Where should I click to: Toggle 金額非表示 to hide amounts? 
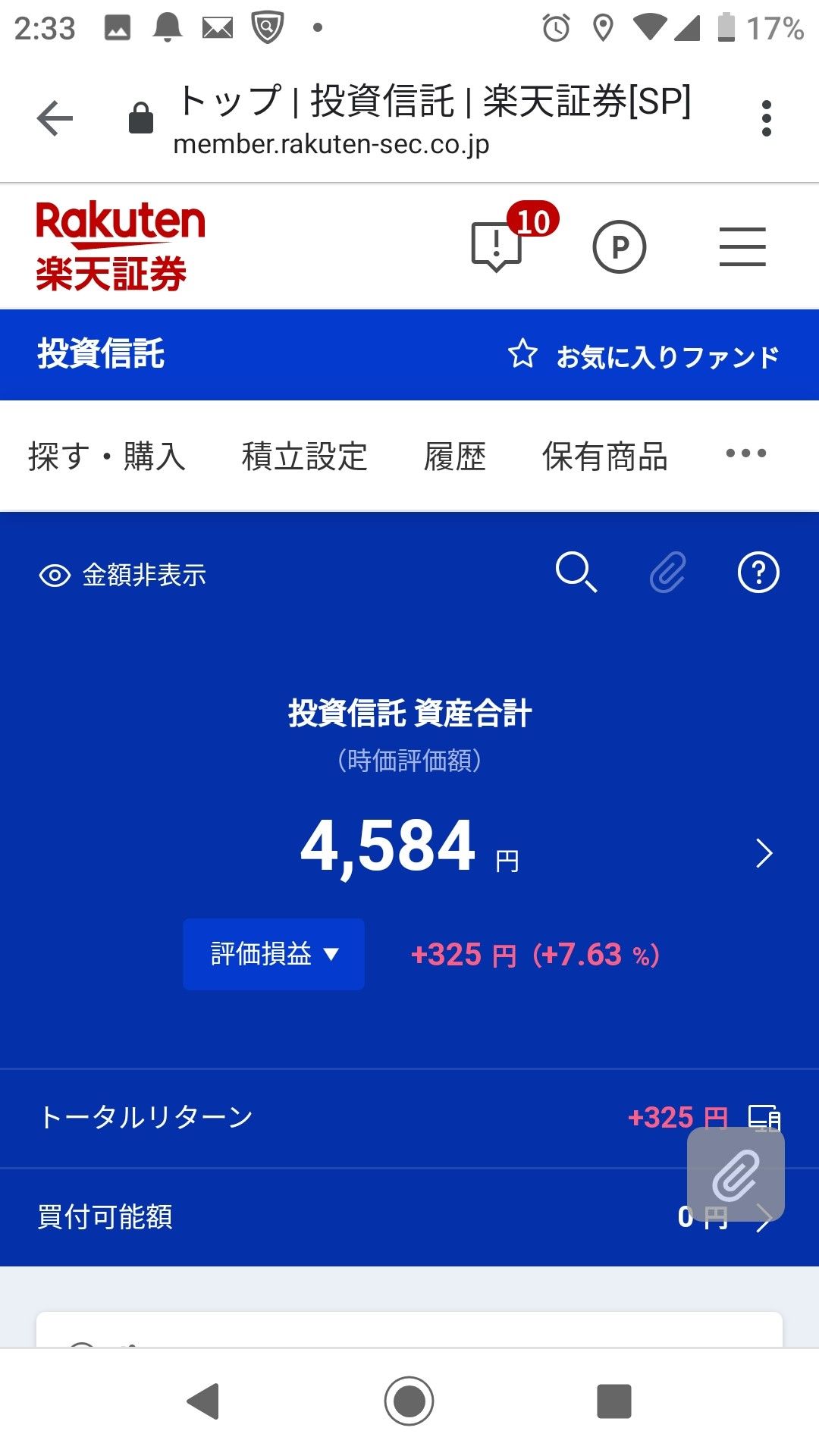[123, 576]
